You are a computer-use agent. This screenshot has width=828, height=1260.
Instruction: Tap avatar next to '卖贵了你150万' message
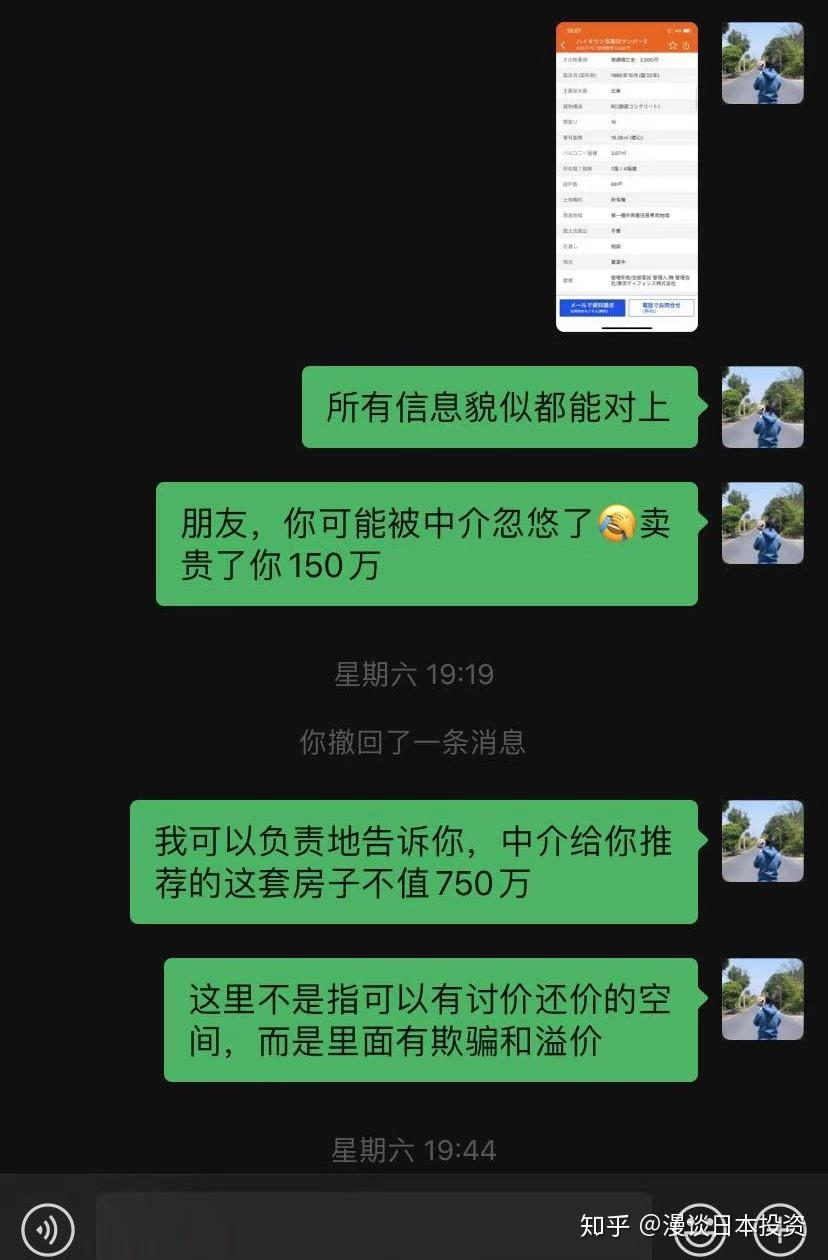coord(762,523)
